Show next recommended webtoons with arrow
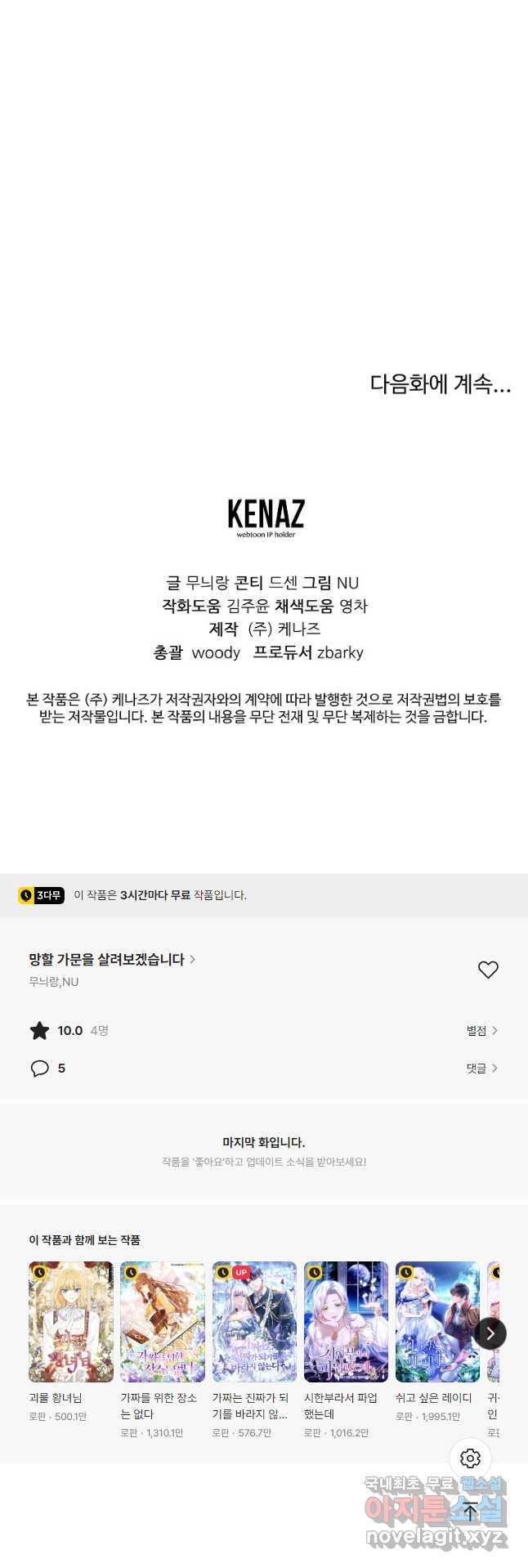Viewport: 528px width, 1568px height. (x=490, y=1333)
